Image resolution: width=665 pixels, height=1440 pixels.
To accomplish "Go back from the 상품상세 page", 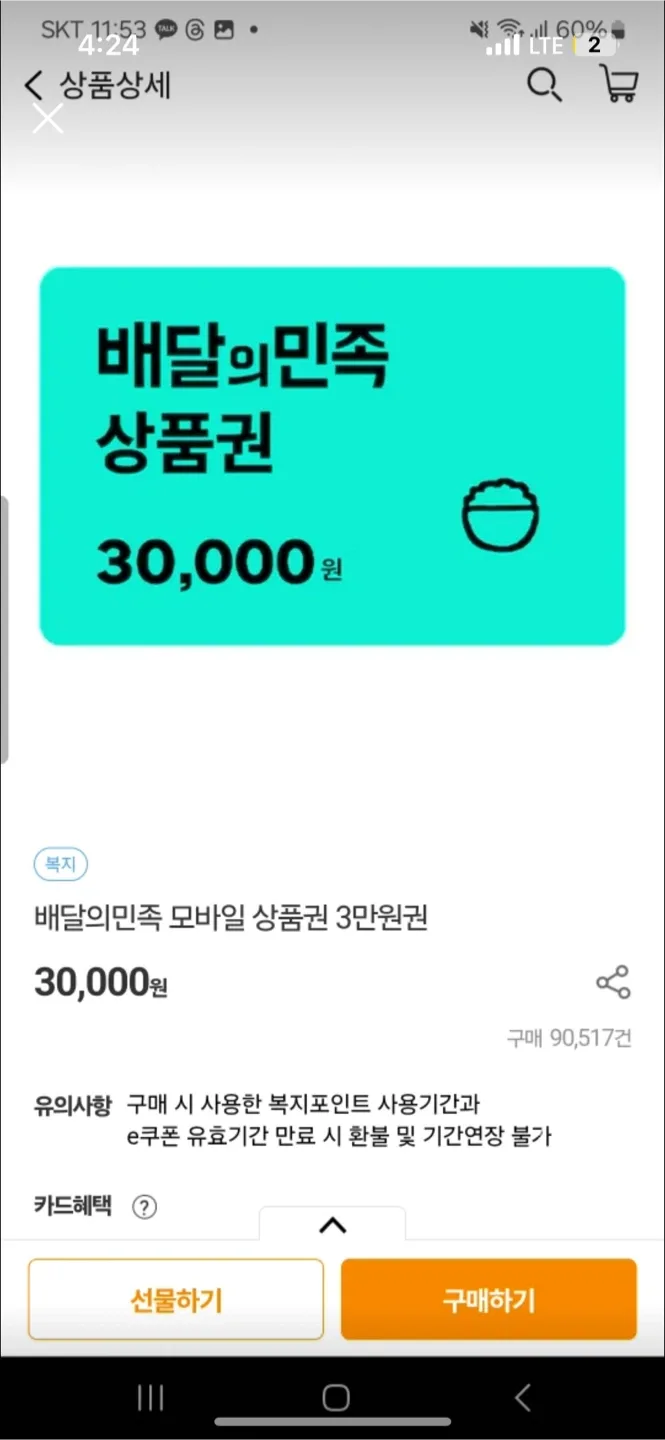I will click(x=36, y=84).
